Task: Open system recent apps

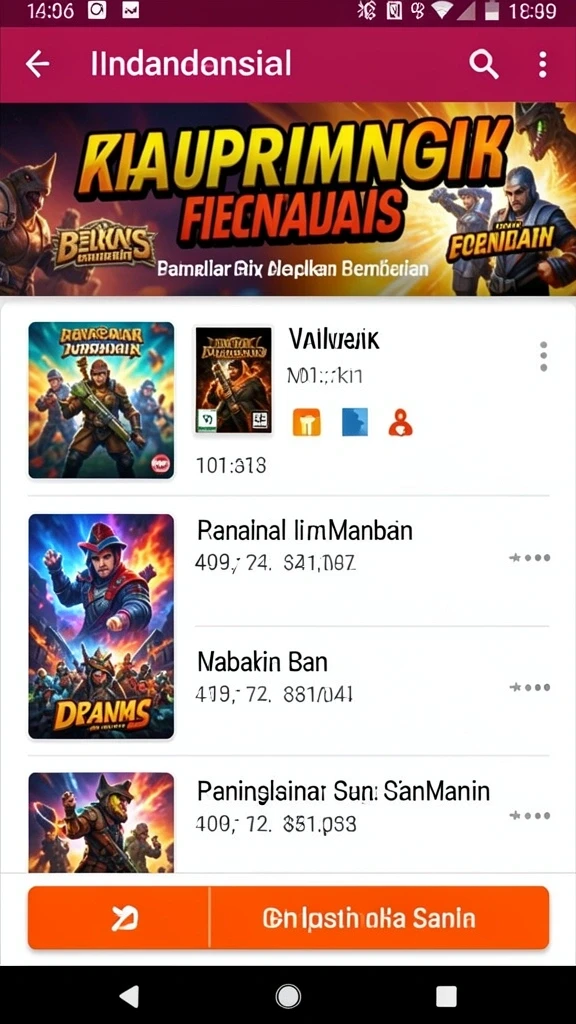Action: (x=446, y=996)
